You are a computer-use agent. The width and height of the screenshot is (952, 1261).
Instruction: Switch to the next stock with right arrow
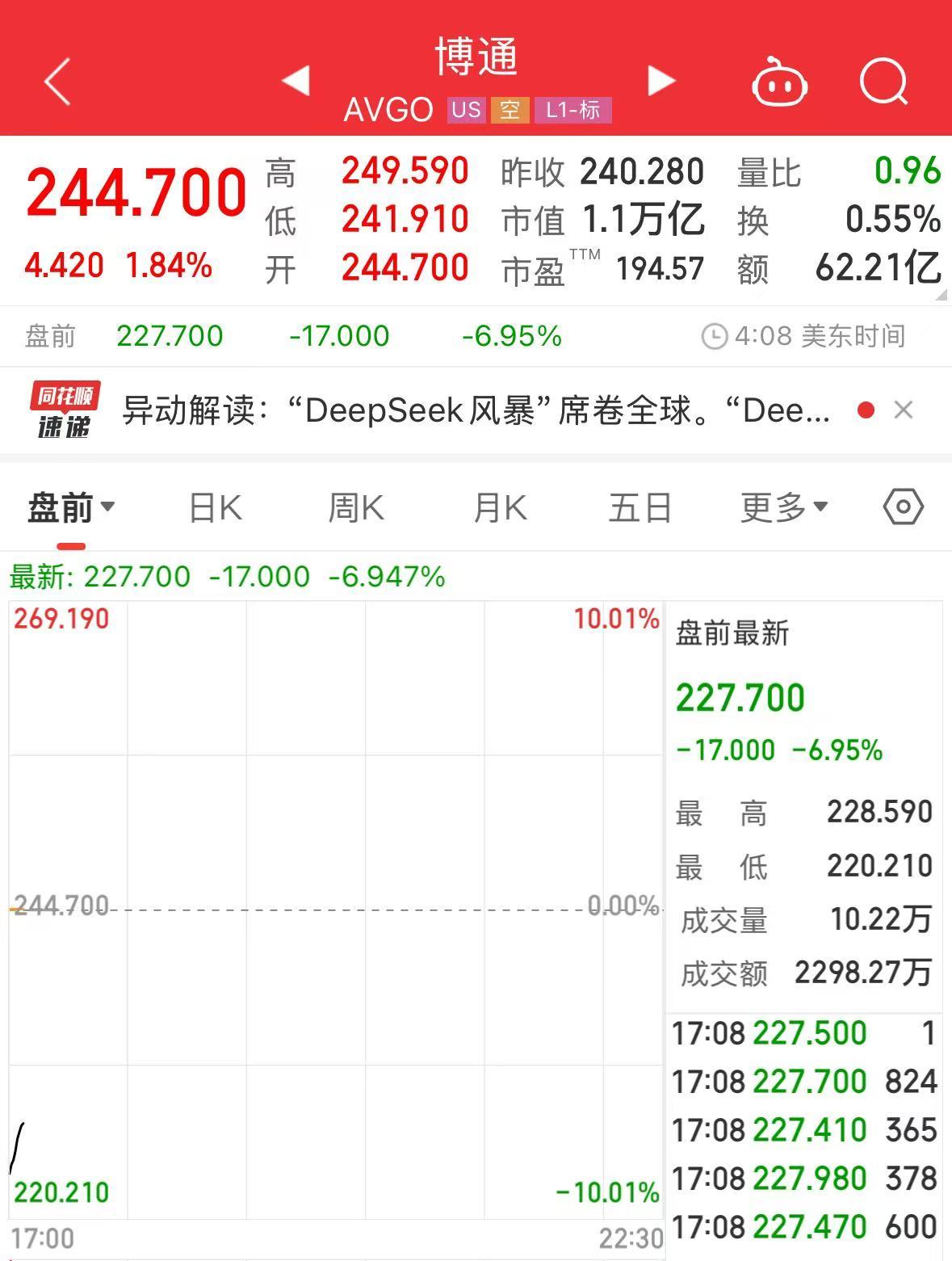(x=661, y=81)
